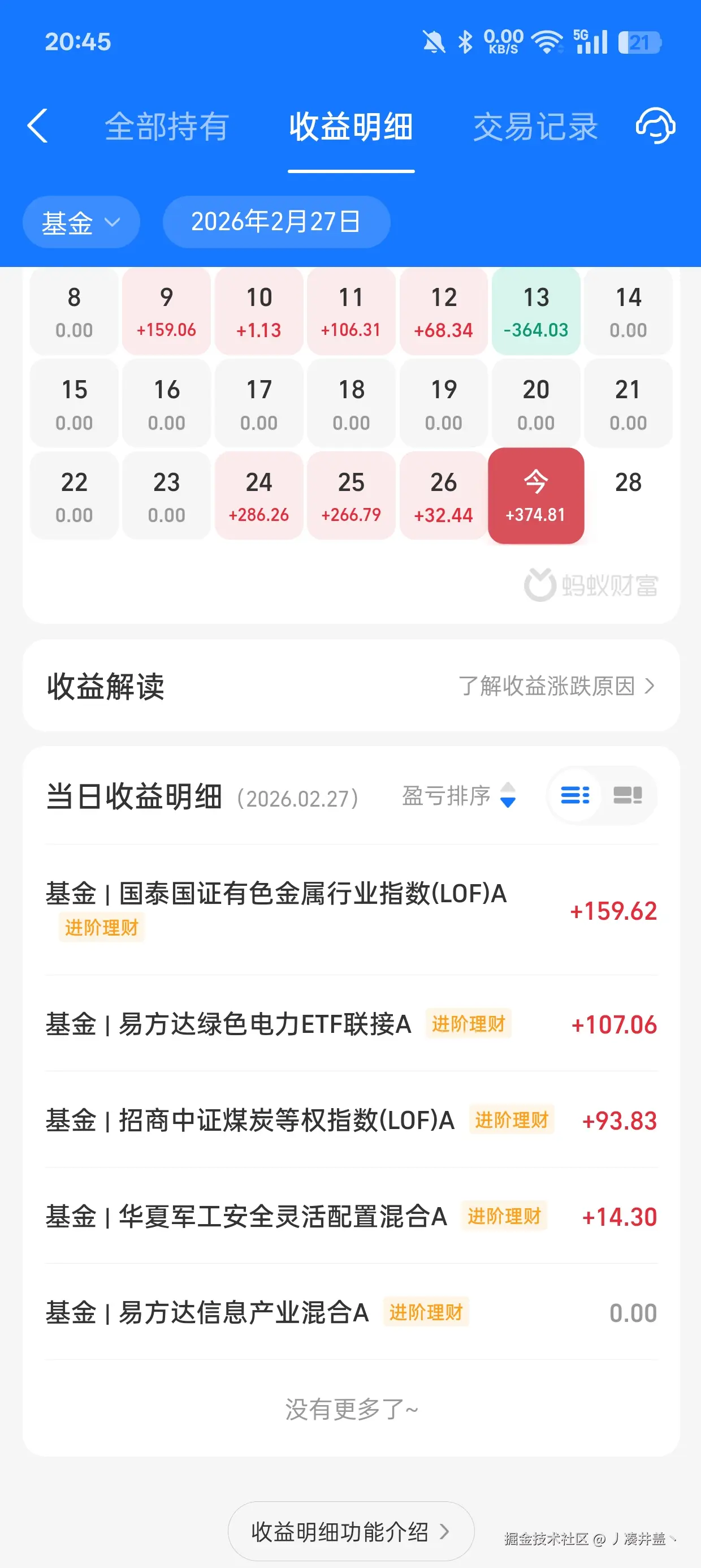Open the 收益明细功能介绍 link at bottom

[350, 1531]
